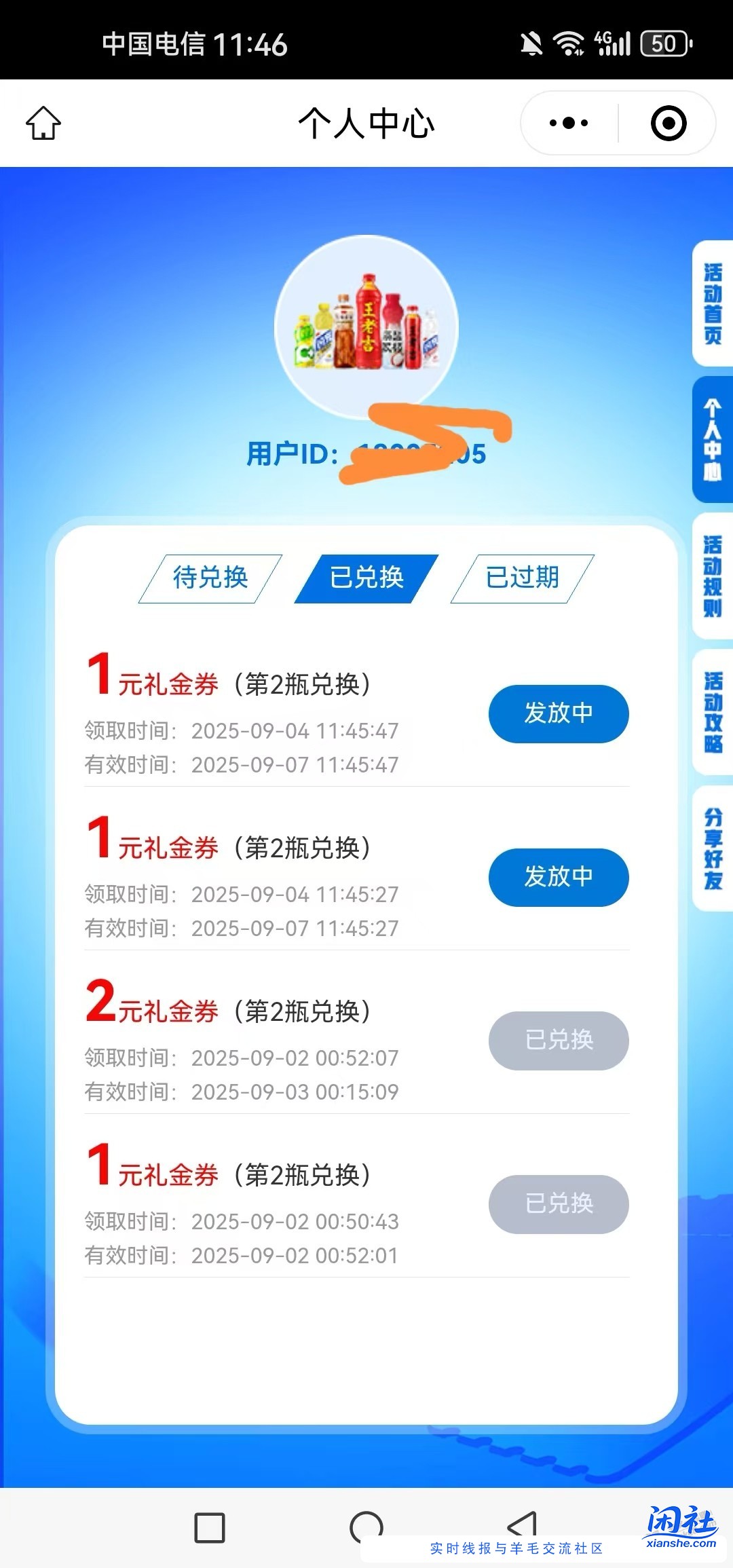This screenshot has width=733, height=1568.
Task: Click 已兑换 button on the 2元礼金券
Action: pyautogui.click(x=558, y=1041)
